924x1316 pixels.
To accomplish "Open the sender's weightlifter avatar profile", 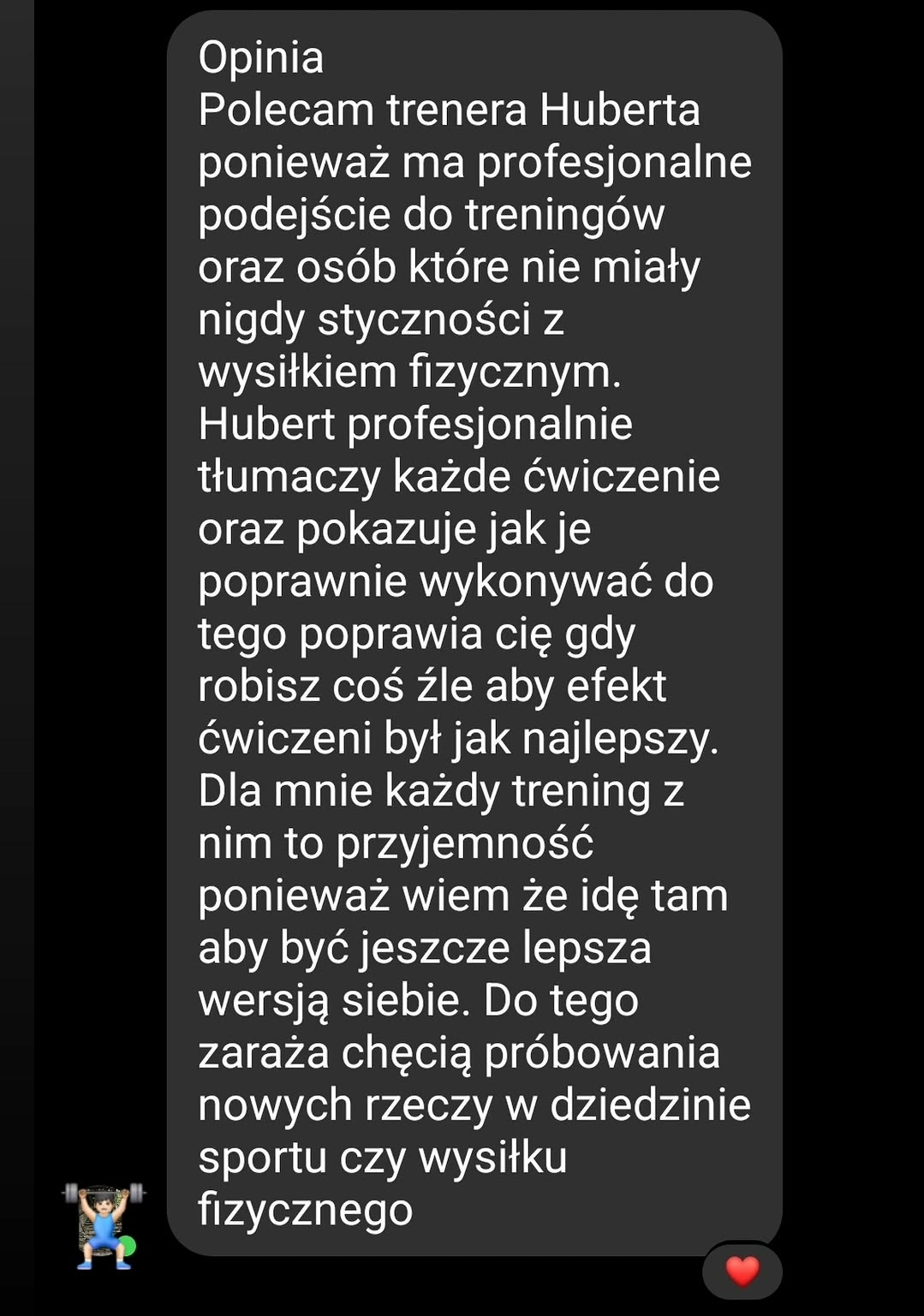I will tap(104, 1225).
